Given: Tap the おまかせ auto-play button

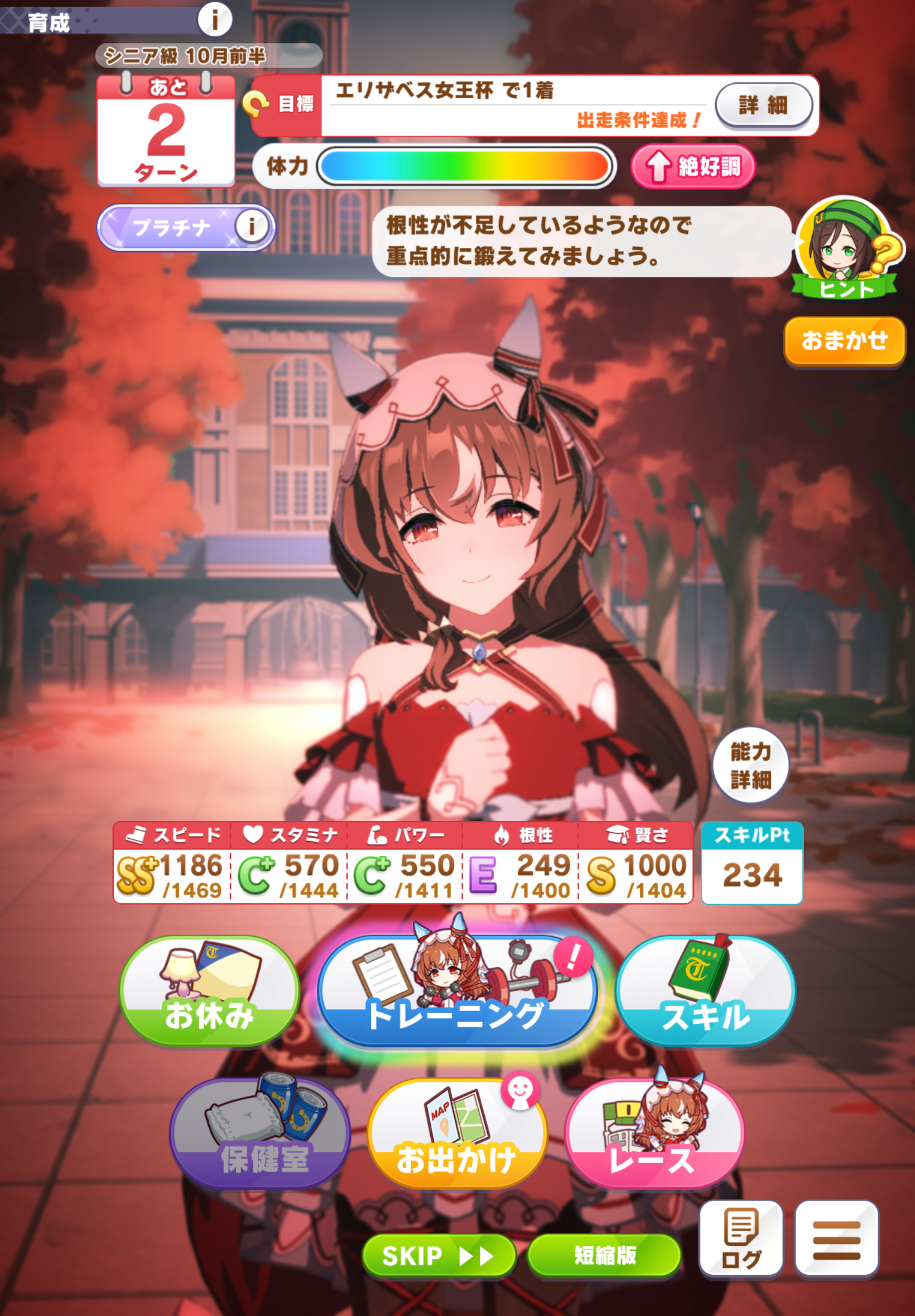Looking at the screenshot, I should (x=844, y=341).
